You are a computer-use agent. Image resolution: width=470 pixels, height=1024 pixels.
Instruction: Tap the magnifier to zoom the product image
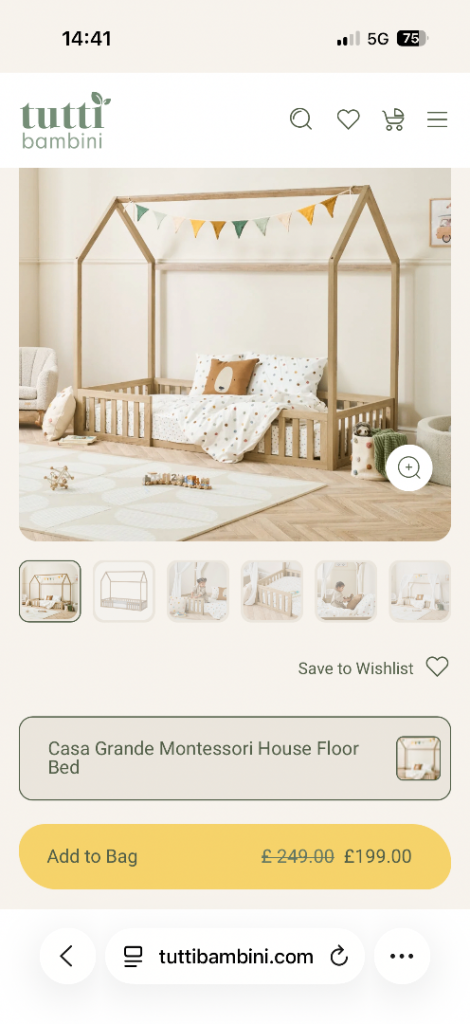pos(409,468)
